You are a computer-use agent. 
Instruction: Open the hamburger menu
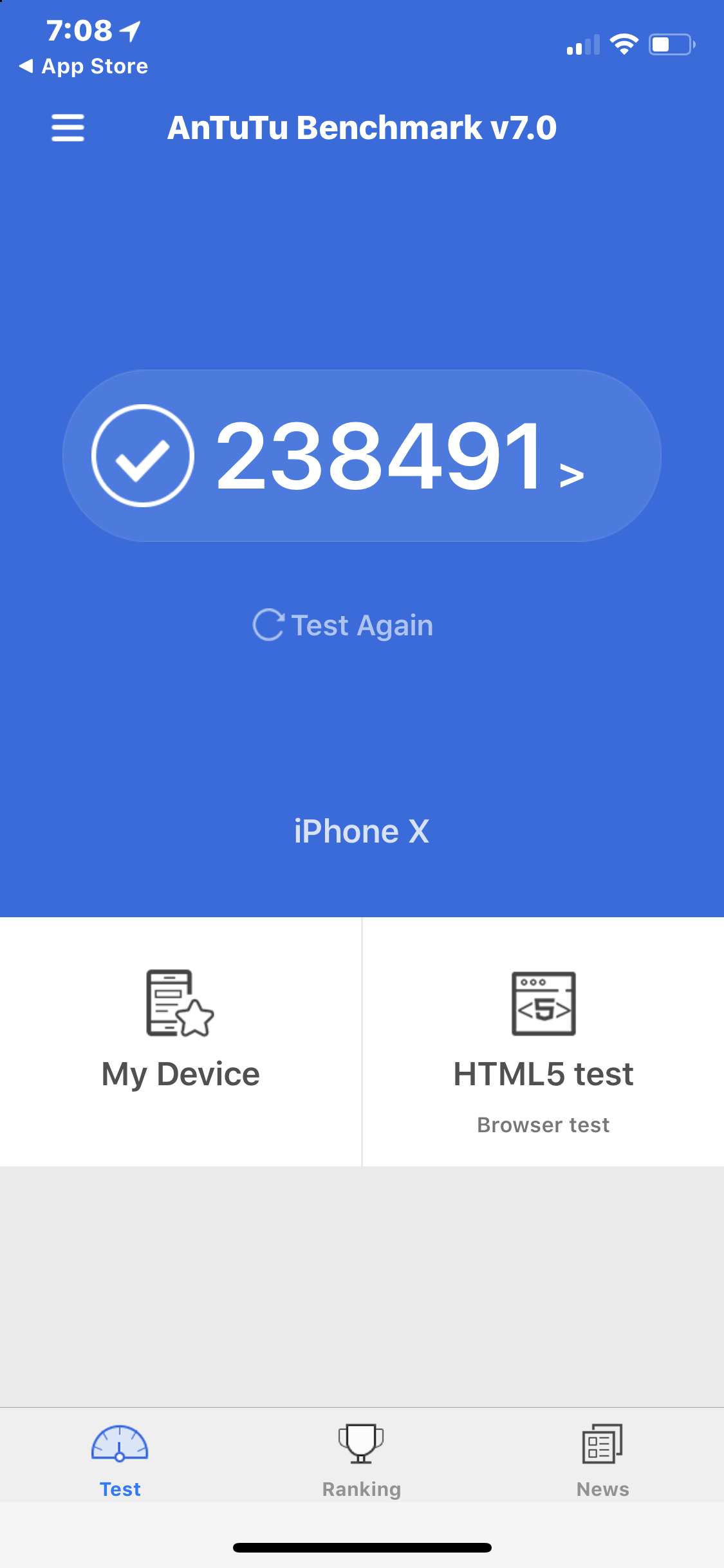(x=68, y=127)
